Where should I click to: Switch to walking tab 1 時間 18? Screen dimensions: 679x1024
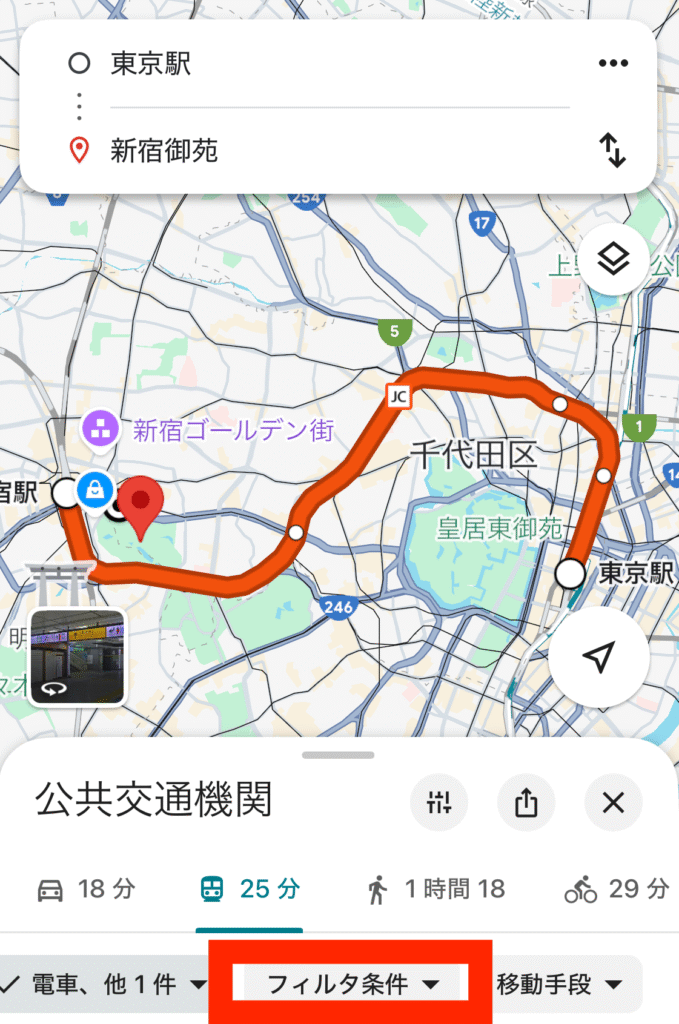click(x=435, y=889)
